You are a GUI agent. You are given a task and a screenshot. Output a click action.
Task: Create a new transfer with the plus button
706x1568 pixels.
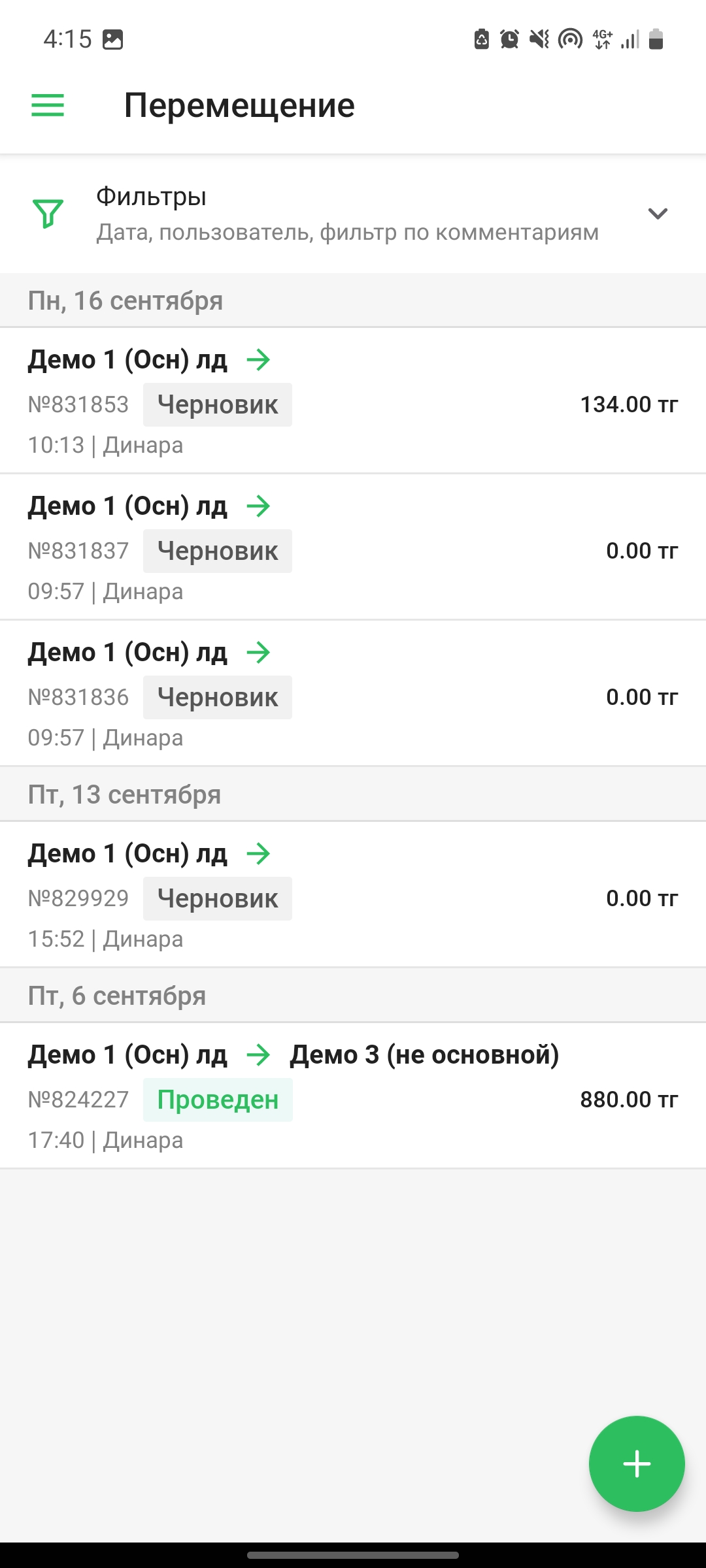pos(637,1463)
